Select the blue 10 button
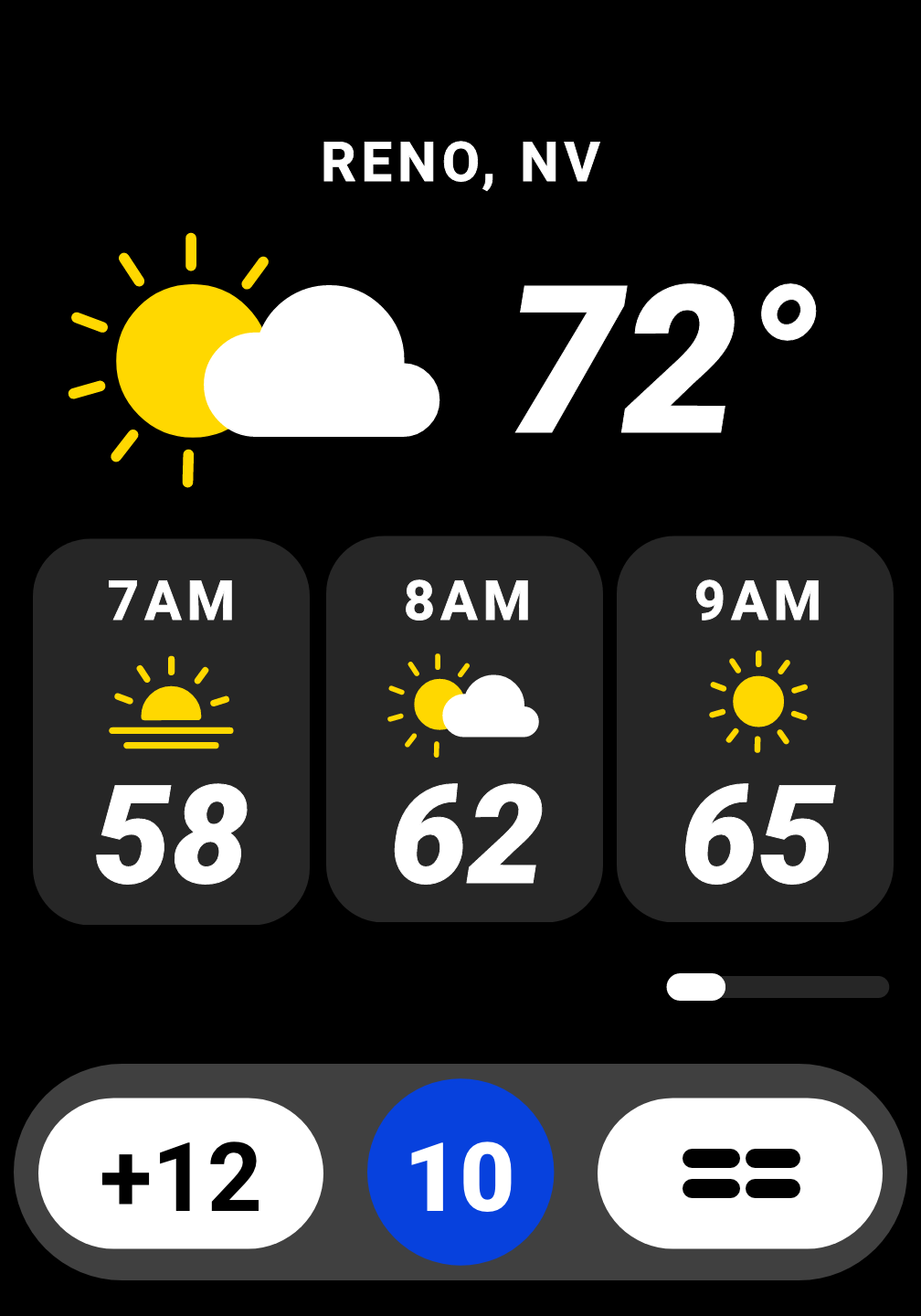921x1316 pixels. pos(460,1172)
